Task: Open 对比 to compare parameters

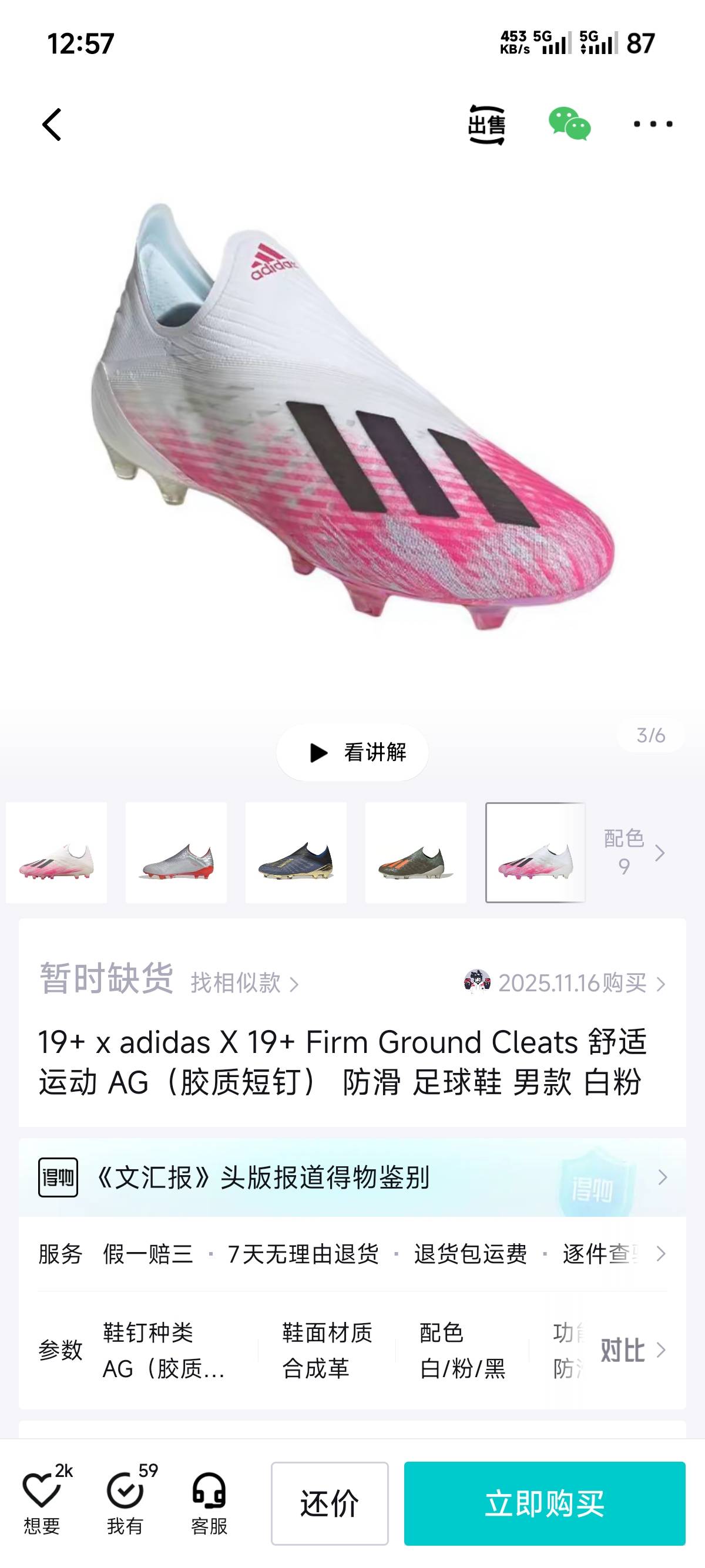Action: tap(631, 1350)
